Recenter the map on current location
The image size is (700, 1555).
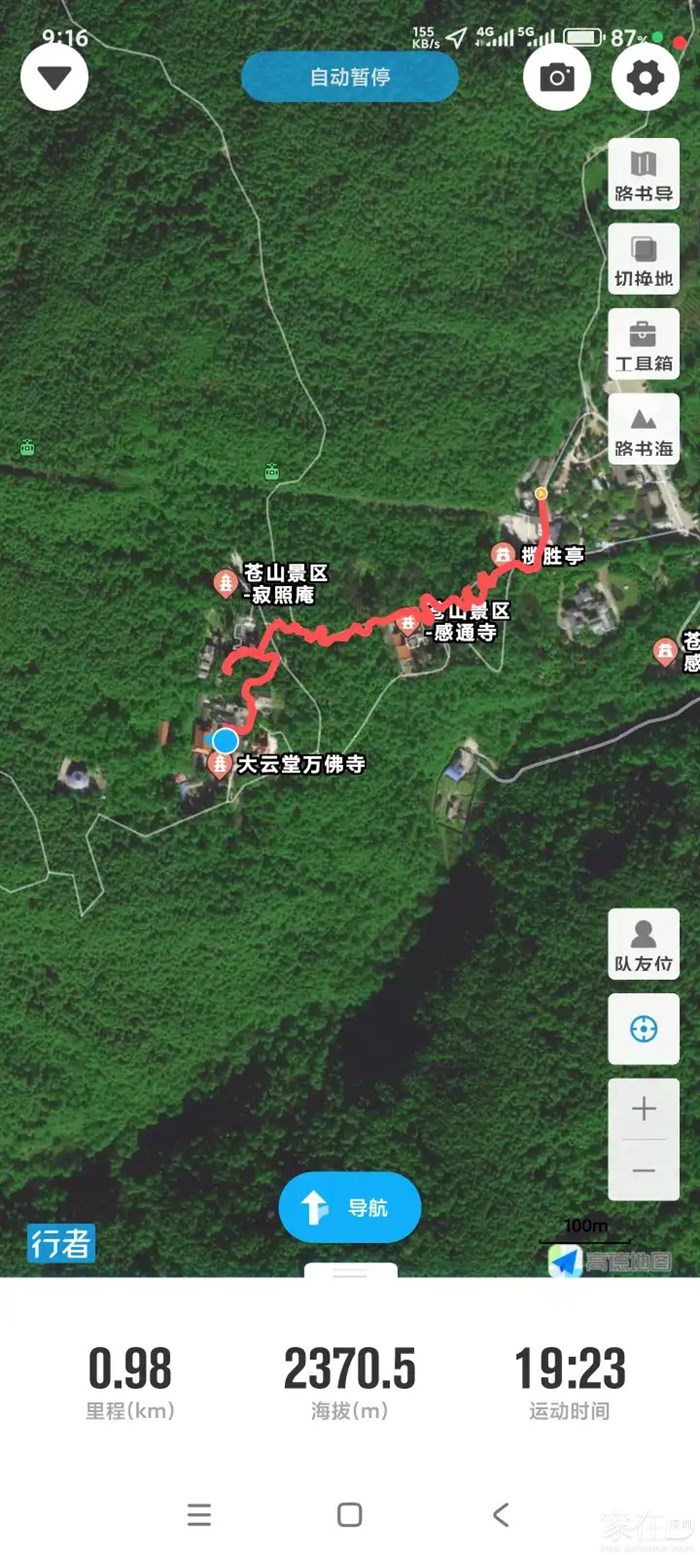click(x=643, y=1029)
